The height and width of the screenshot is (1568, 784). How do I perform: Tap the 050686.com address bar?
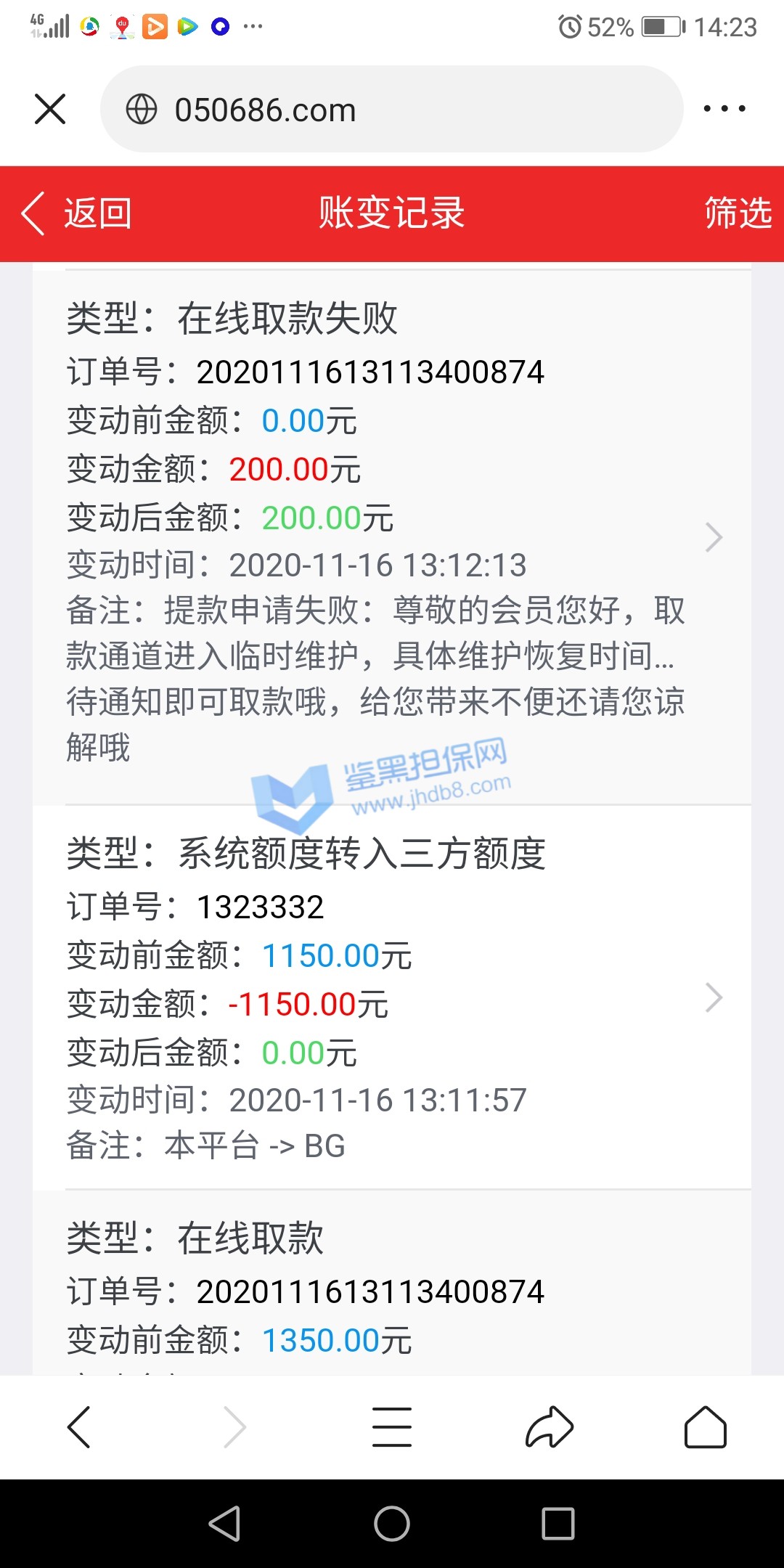tap(392, 110)
